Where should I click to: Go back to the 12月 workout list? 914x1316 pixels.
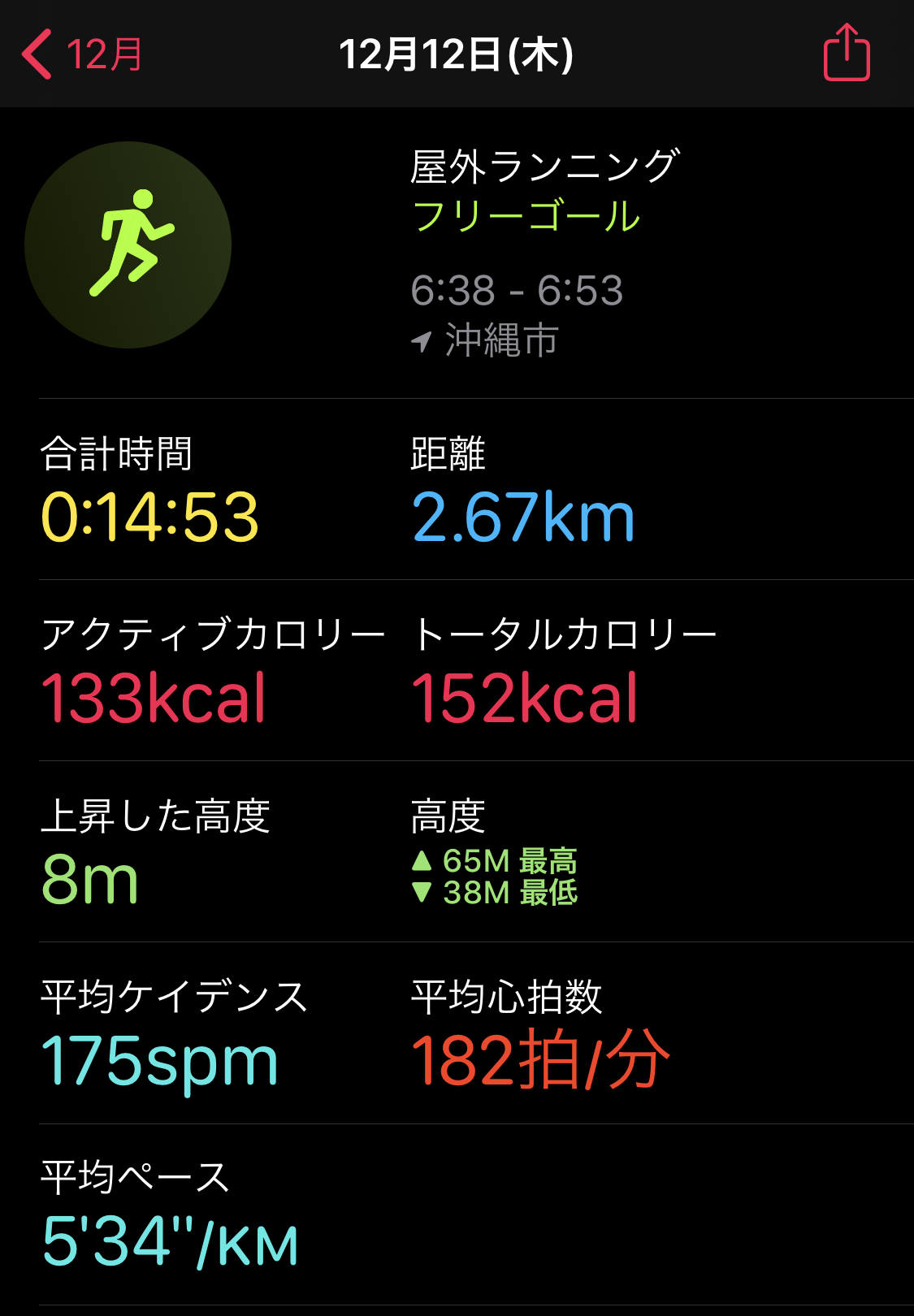[x=81, y=54]
